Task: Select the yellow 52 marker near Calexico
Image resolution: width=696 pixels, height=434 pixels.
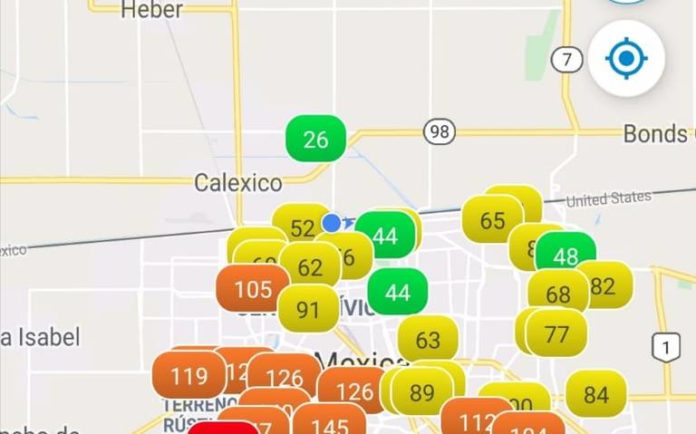Action: point(300,228)
